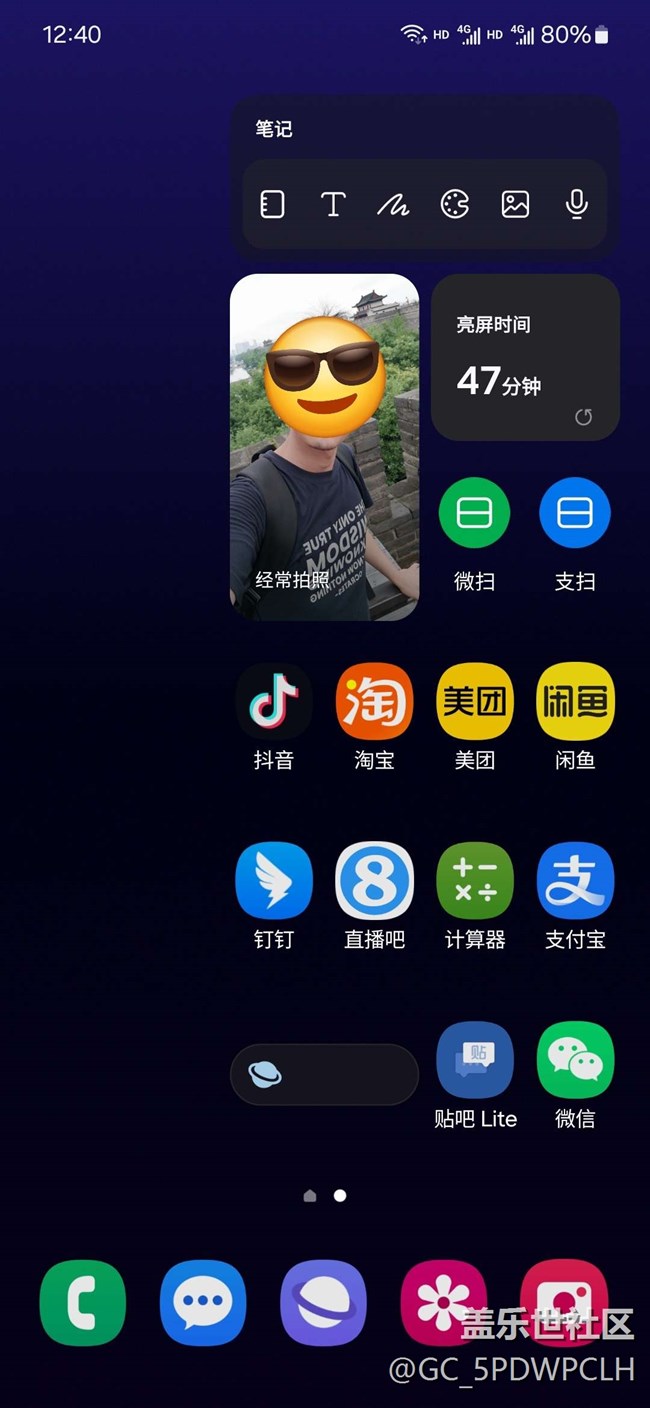Create a voice note with the microphone
This screenshot has height=1408, width=650.
576,205
